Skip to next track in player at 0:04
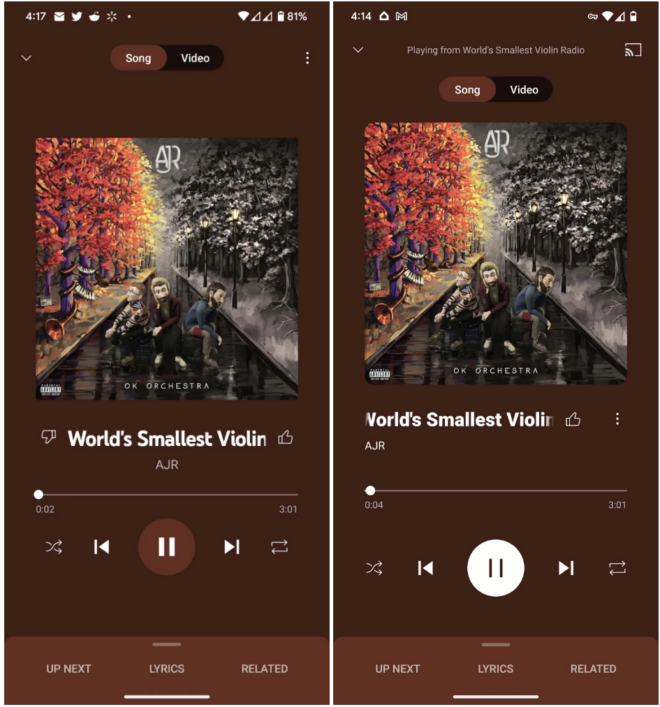Viewport: 660px width, 707px height. [x=566, y=568]
